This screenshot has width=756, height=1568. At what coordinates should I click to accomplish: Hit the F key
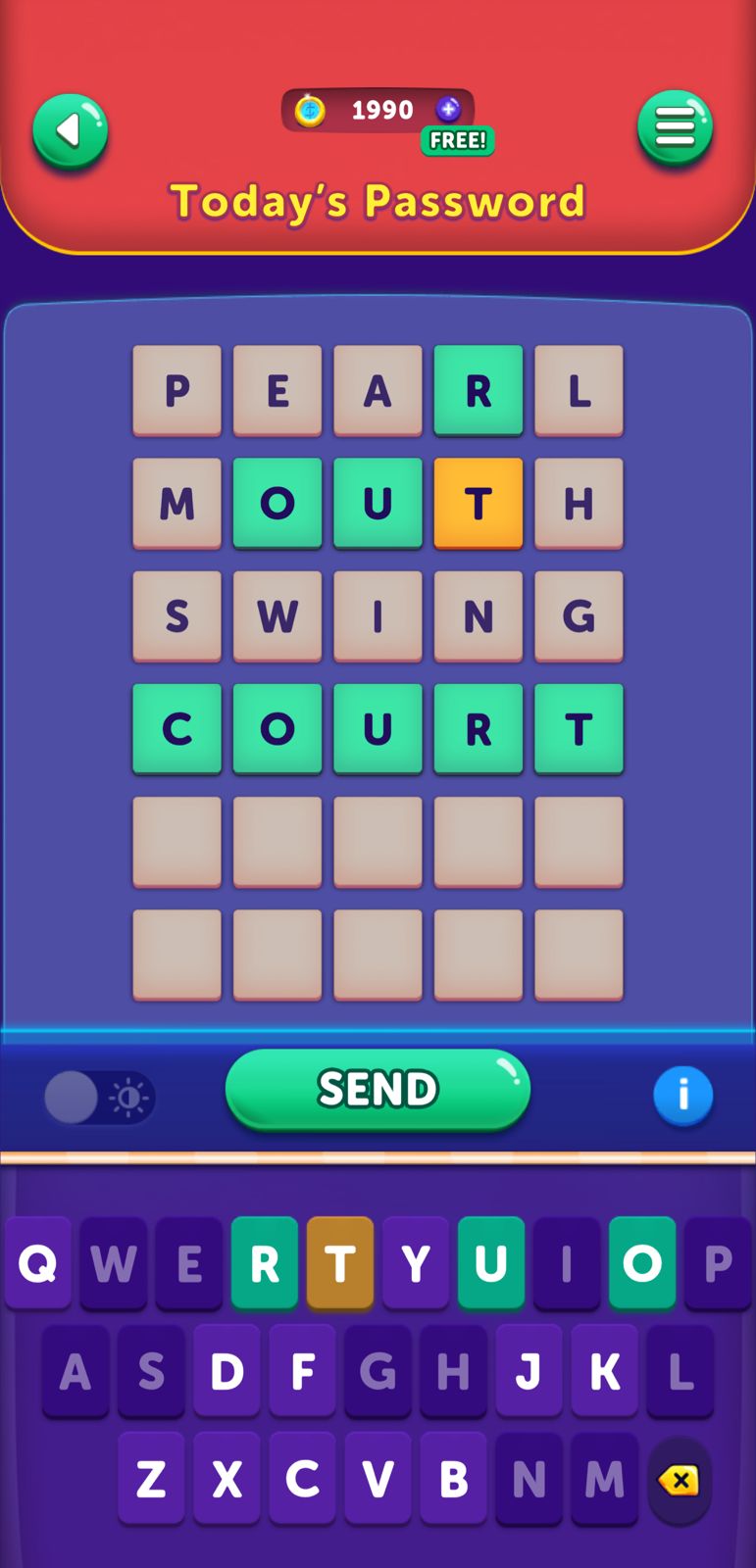(x=302, y=1371)
